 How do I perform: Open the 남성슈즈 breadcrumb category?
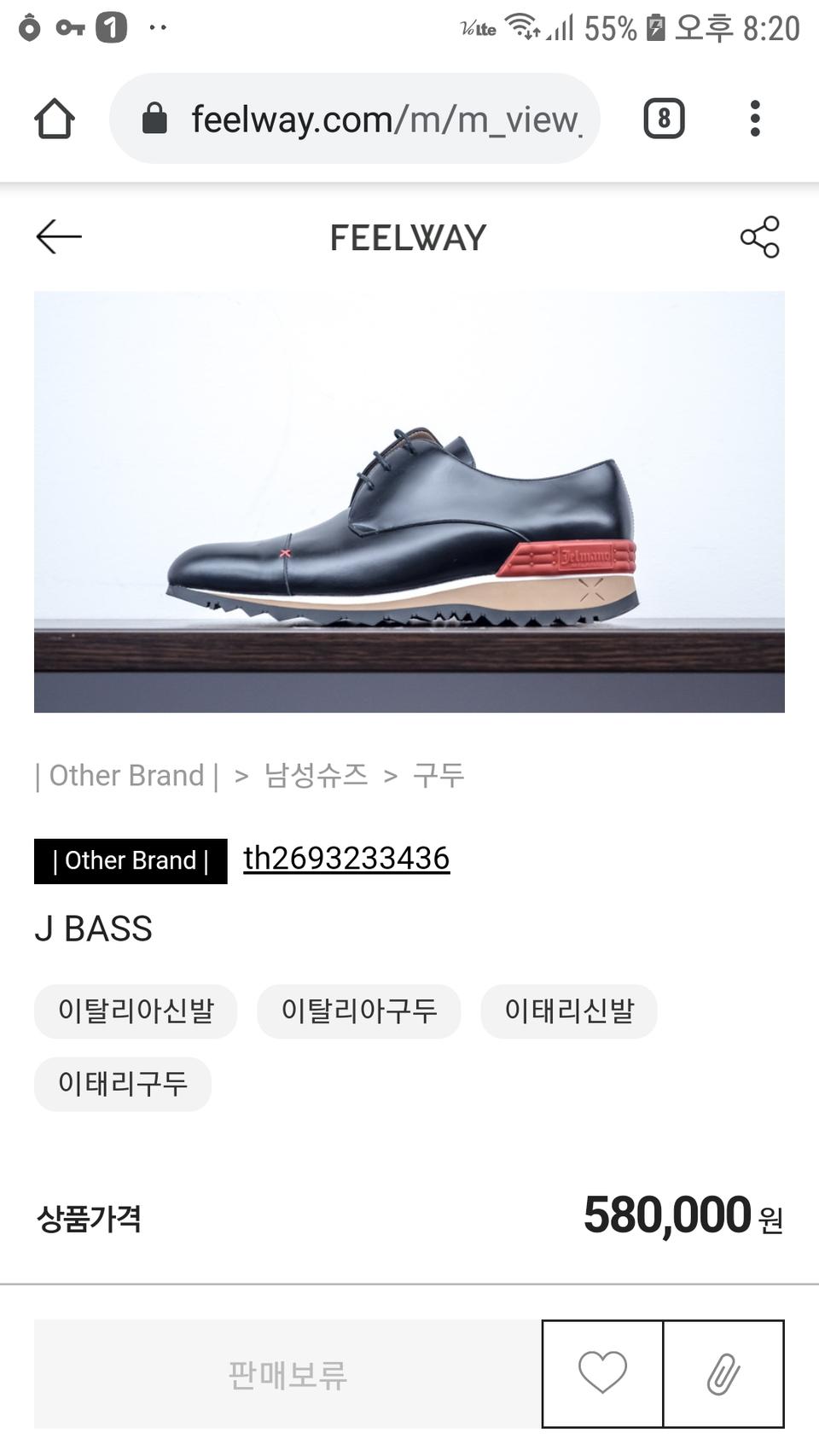coord(317,775)
